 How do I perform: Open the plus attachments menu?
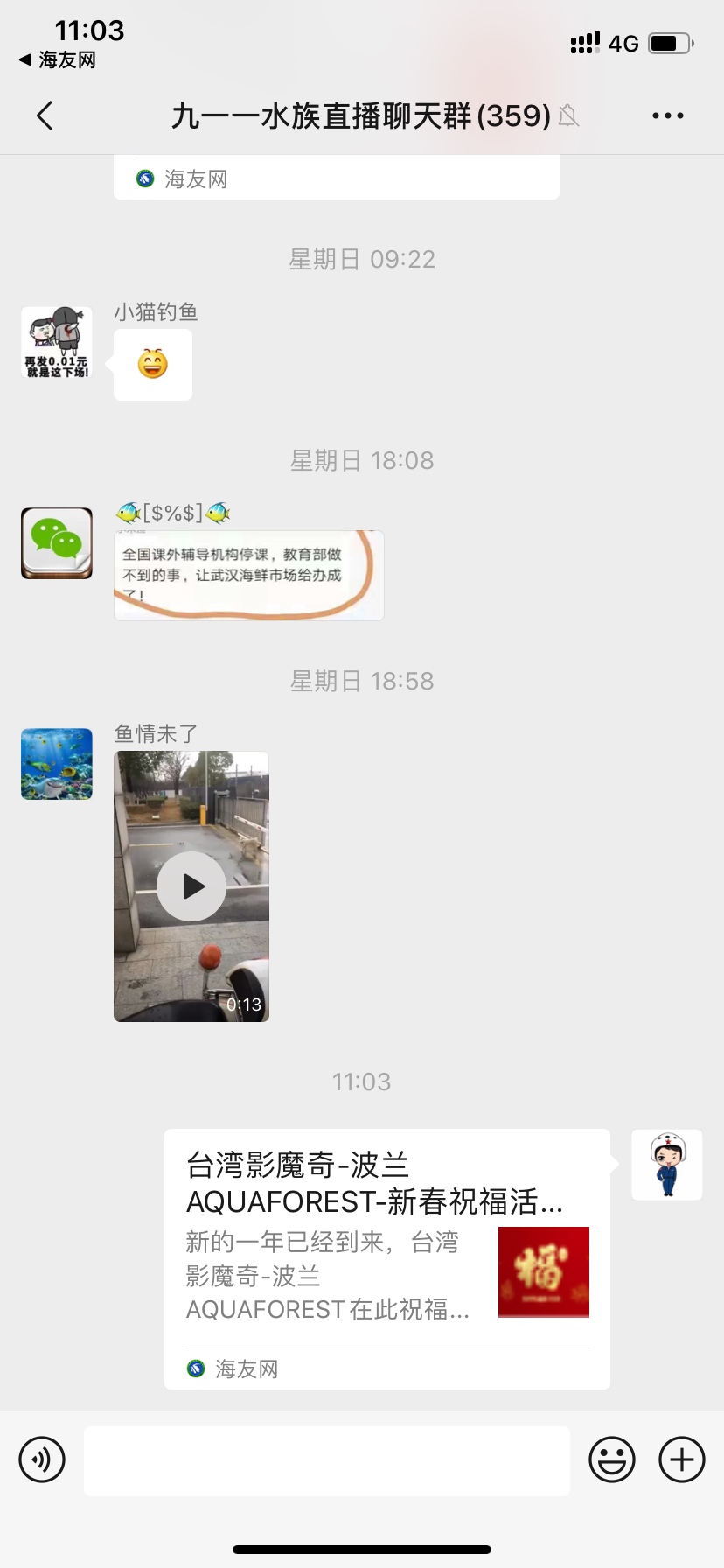click(682, 1459)
